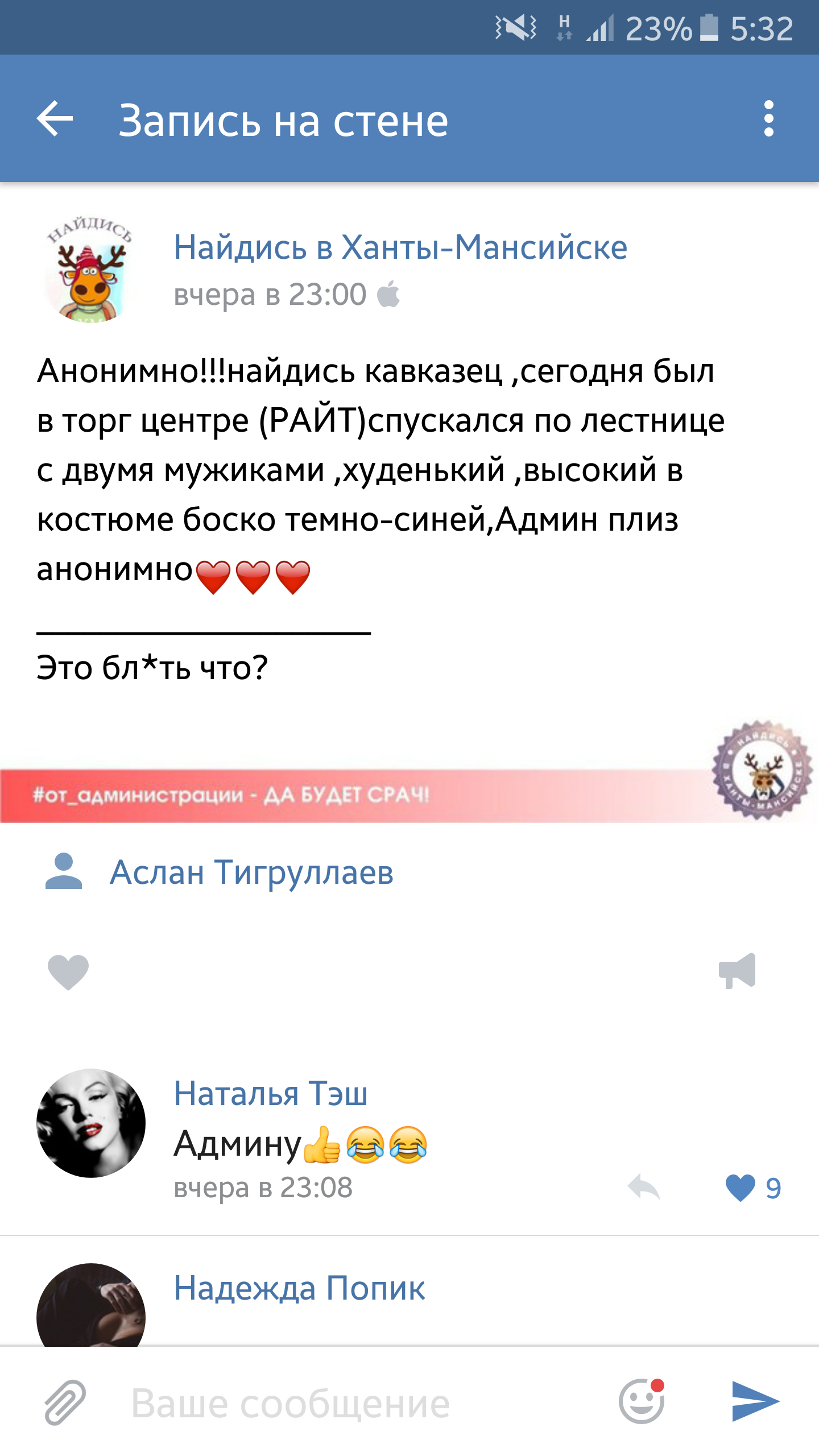819x1456 pixels.
Task: Open Наталья Тэш's profile
Action: [270, 1093]
